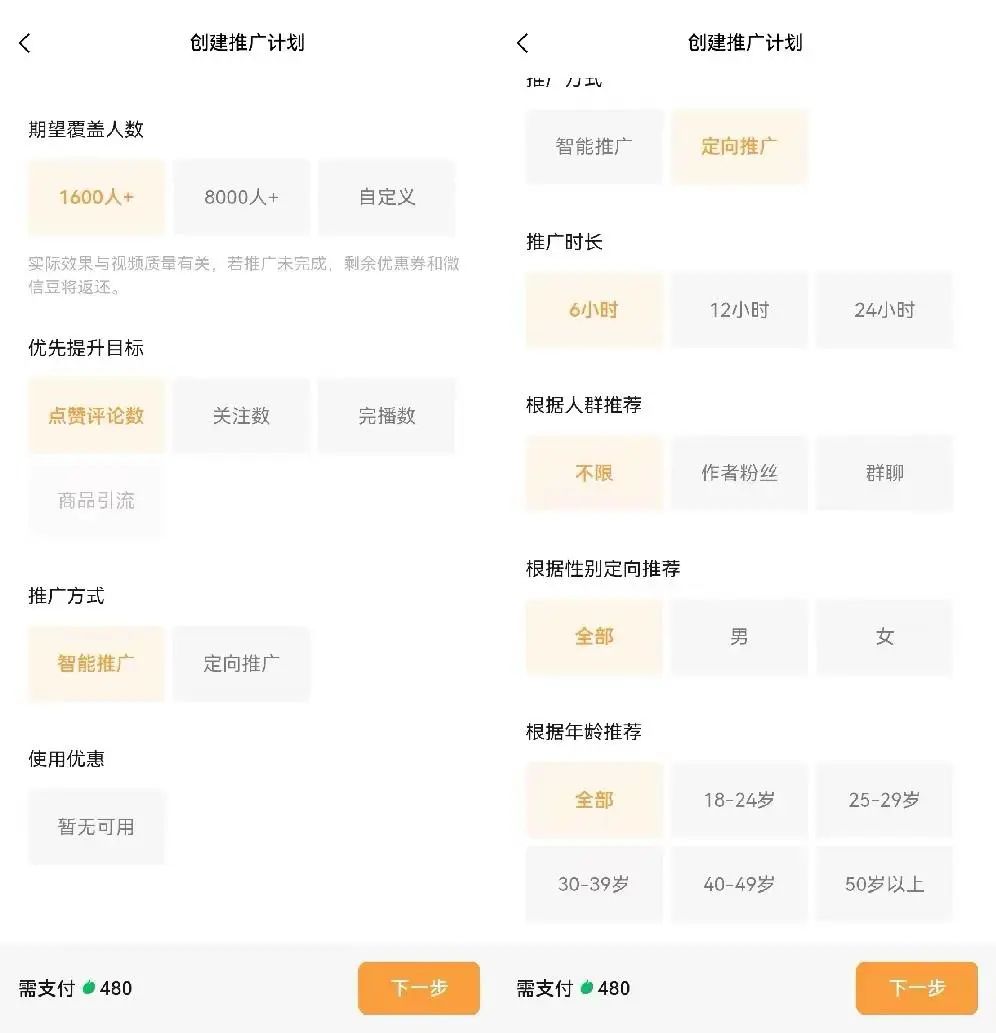
Task: Select 完播数 as the priority goal
Action: tap(387, 416)
